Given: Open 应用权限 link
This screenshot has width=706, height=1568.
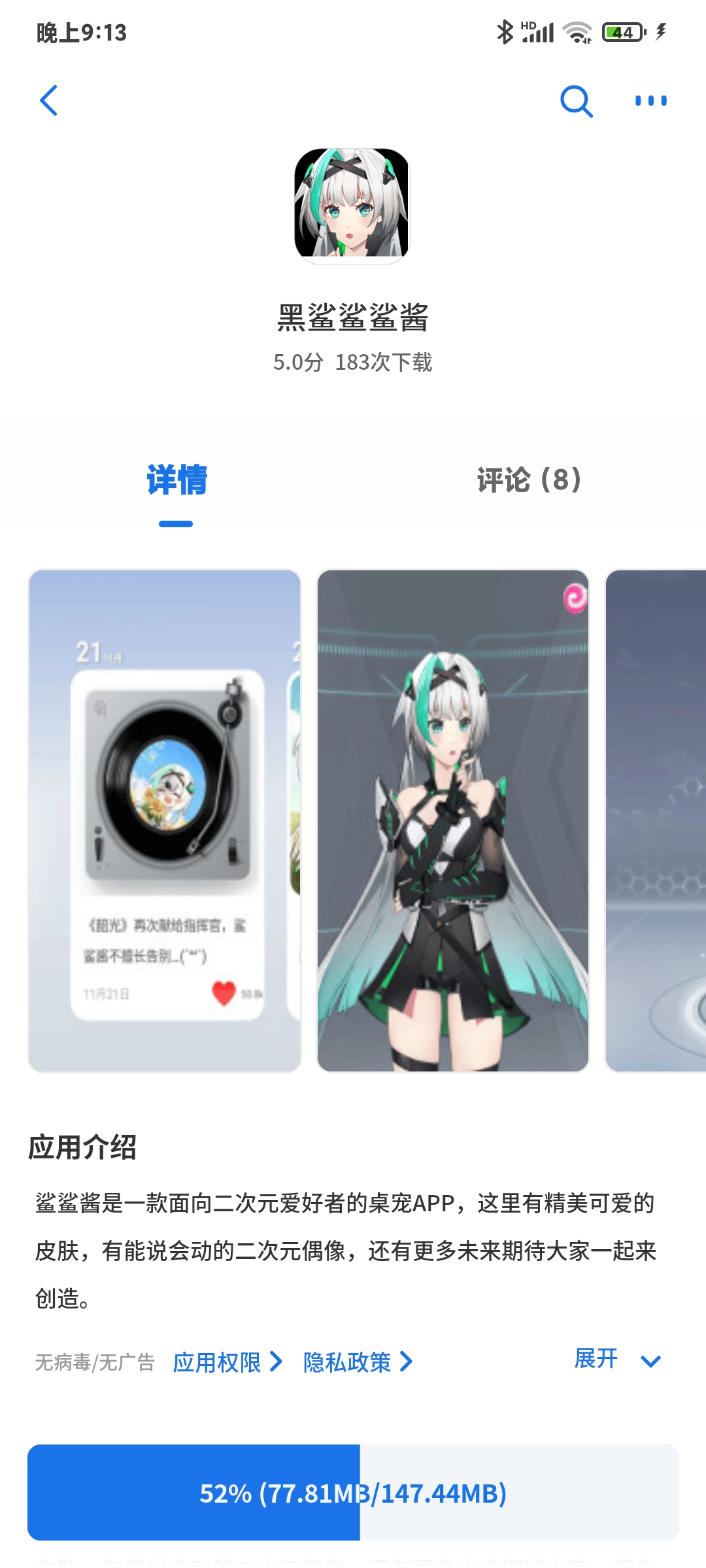Looking at the screenshot, I should coord(227,1362).
